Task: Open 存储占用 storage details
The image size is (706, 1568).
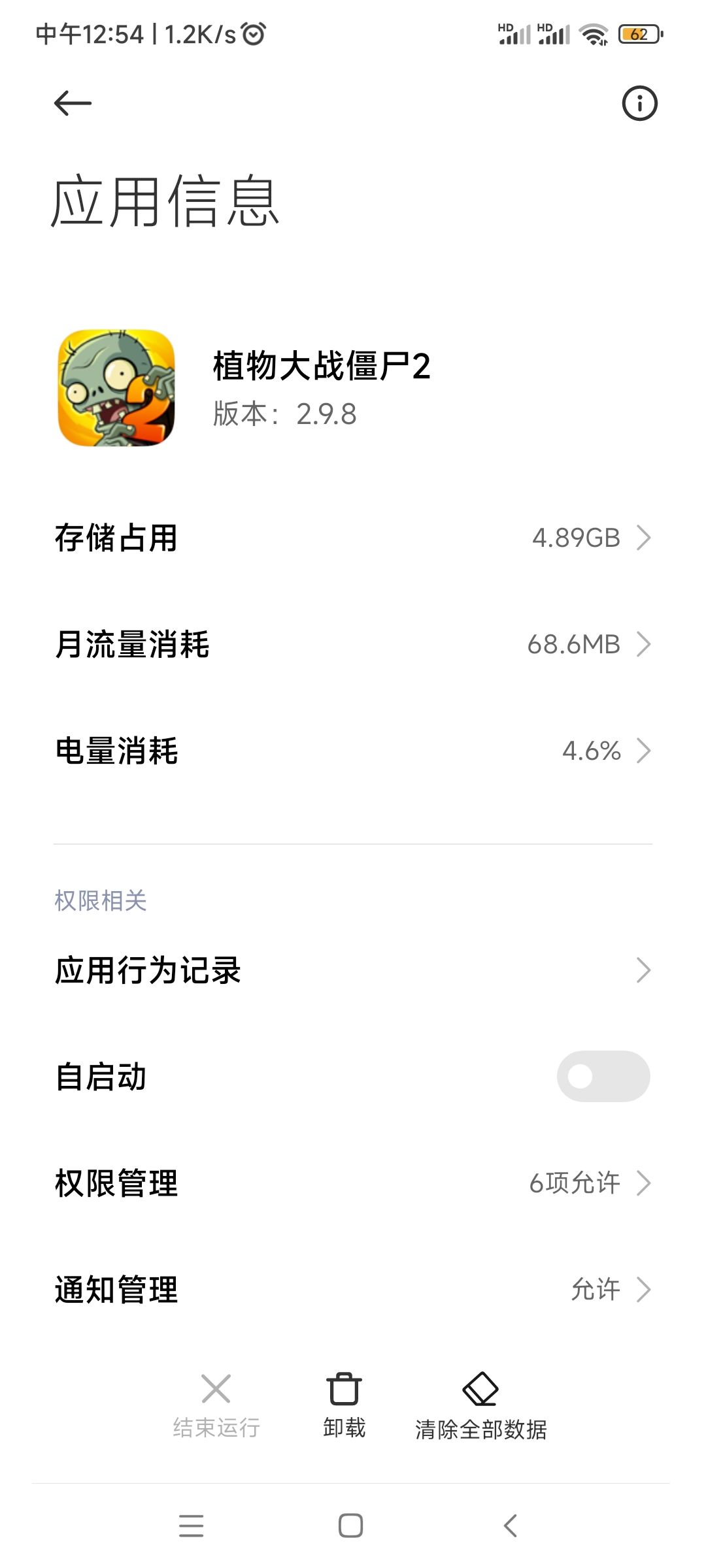Action: (353, 538)
